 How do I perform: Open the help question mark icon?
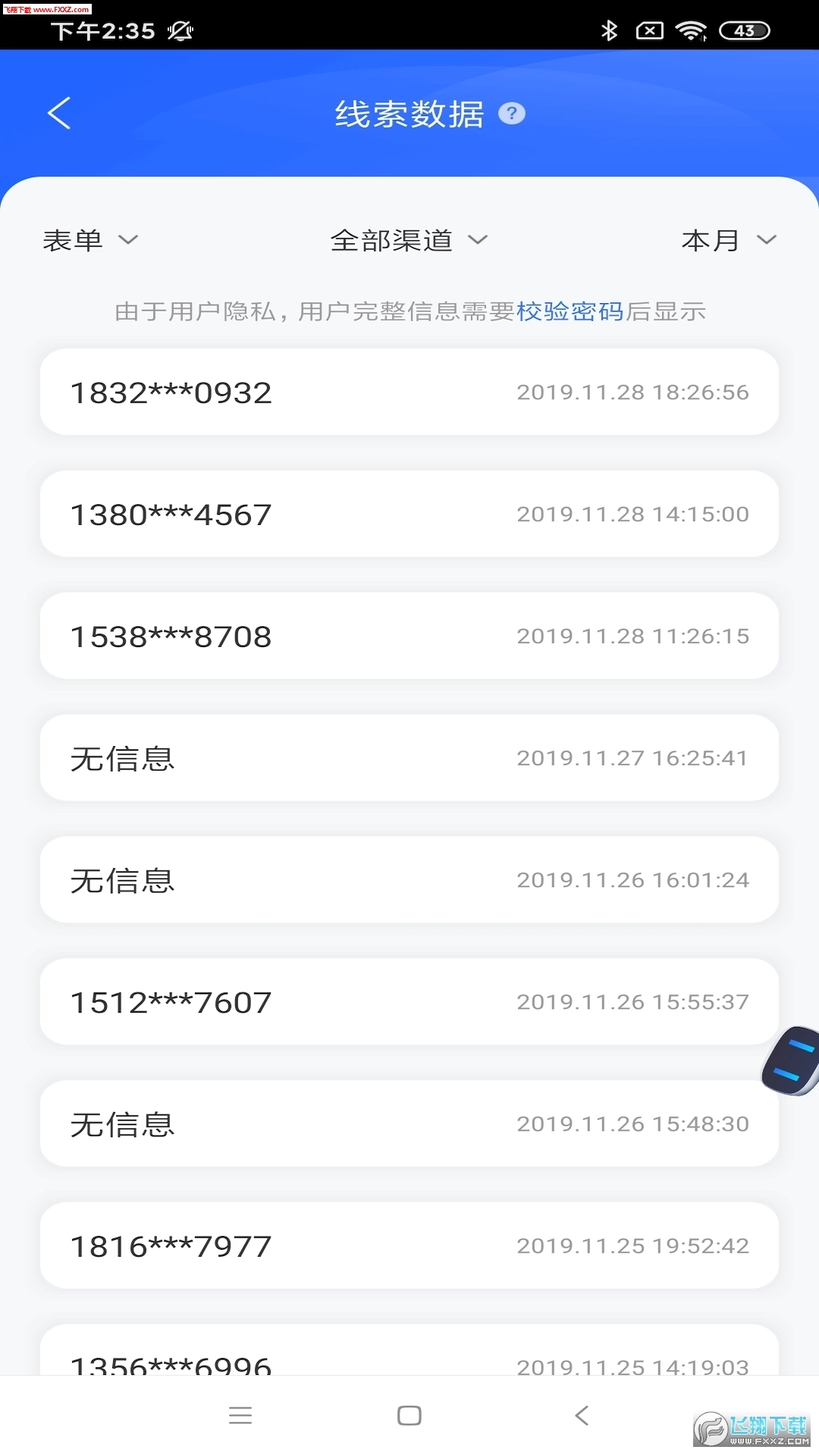coord(513,113)
